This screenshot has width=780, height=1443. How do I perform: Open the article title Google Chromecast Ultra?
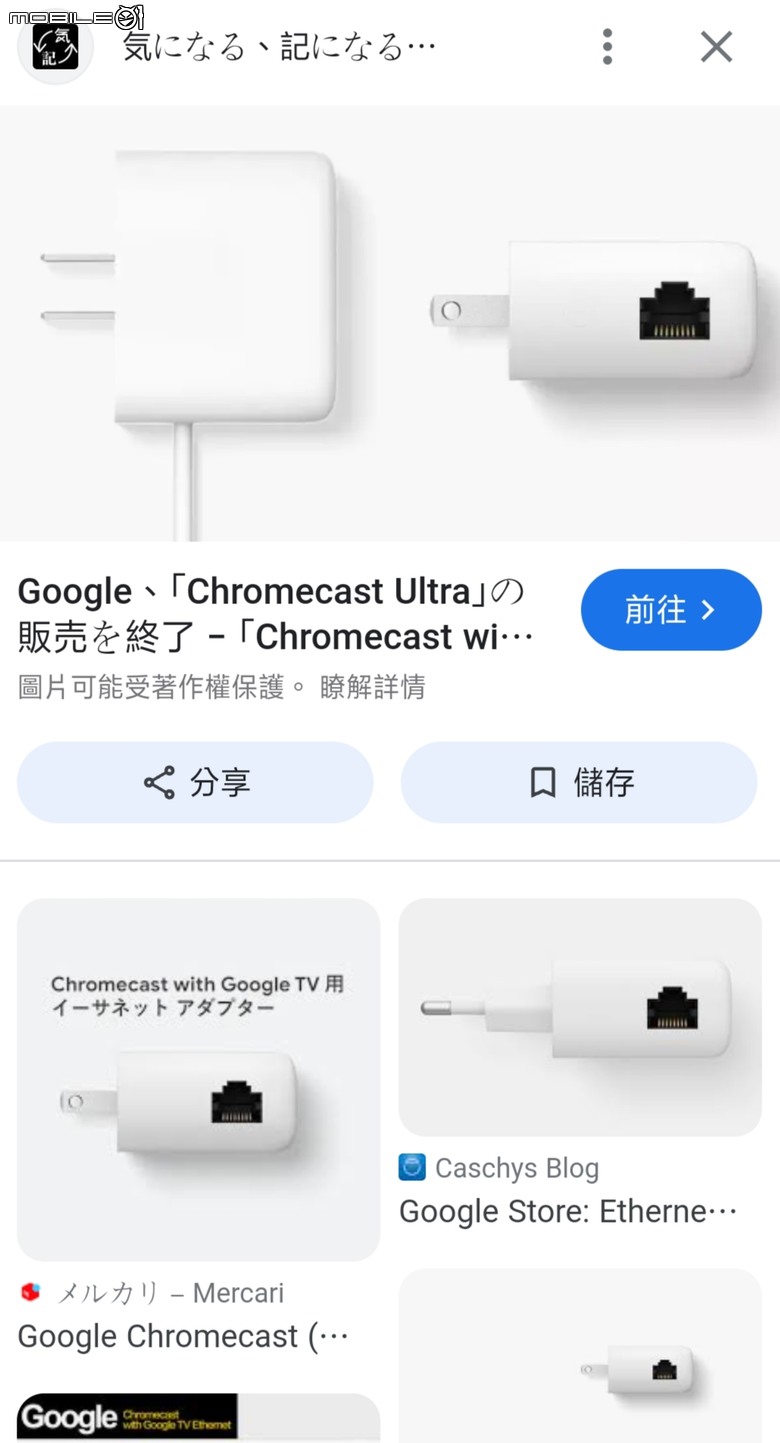tap(276, 614)
